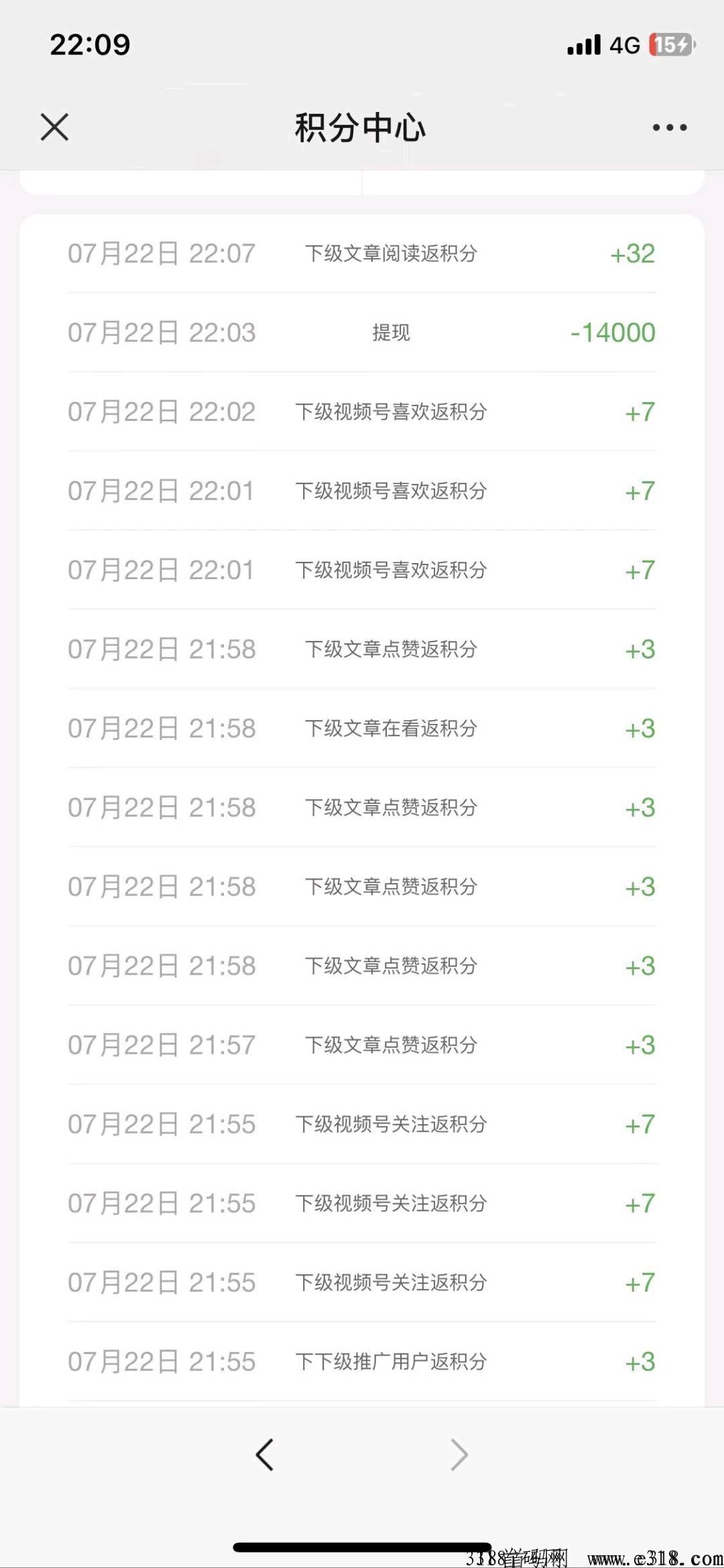Screen dimensions: 724x1568
Task: Tap the right pagination arrow
Action: coord(460,1455)
